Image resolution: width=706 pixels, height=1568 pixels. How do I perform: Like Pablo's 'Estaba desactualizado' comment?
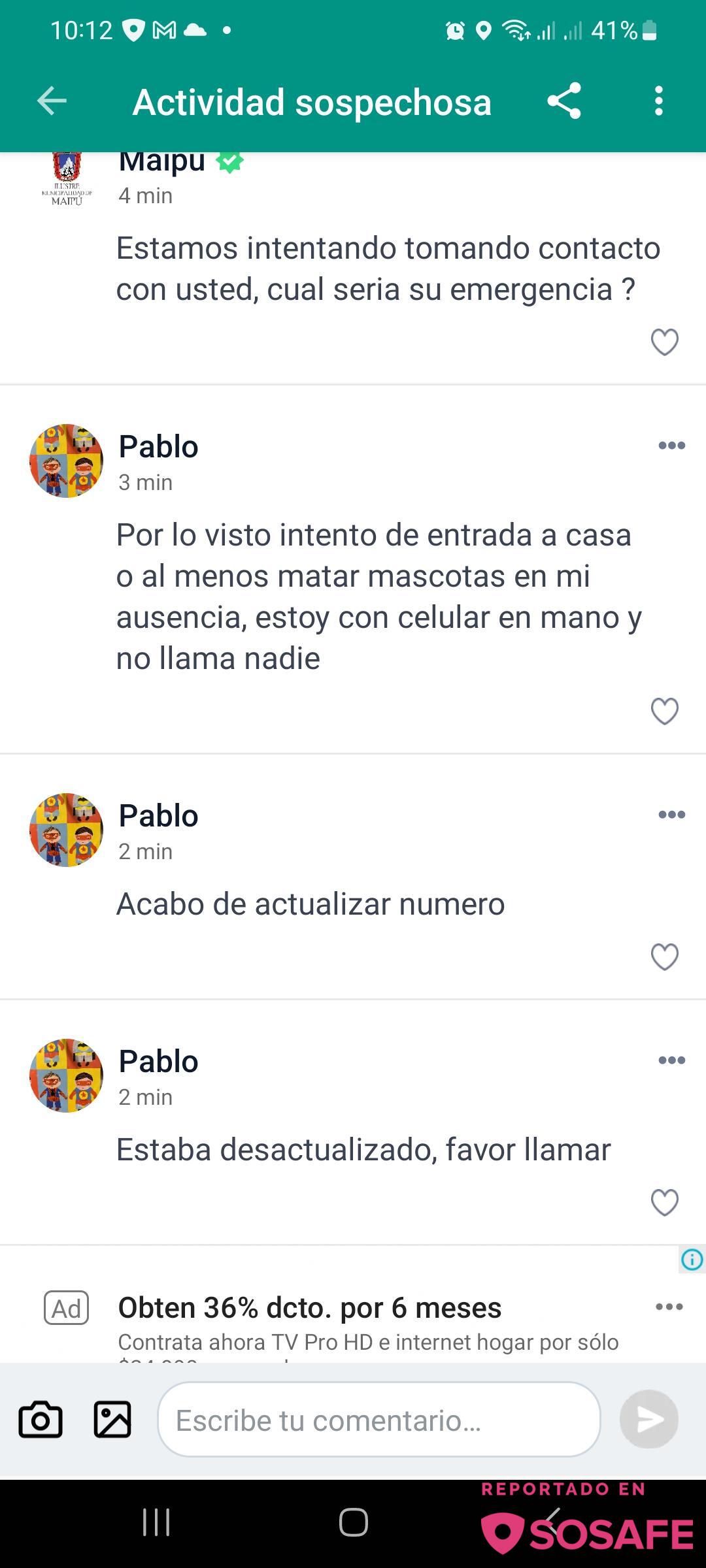pos(664,1202)
